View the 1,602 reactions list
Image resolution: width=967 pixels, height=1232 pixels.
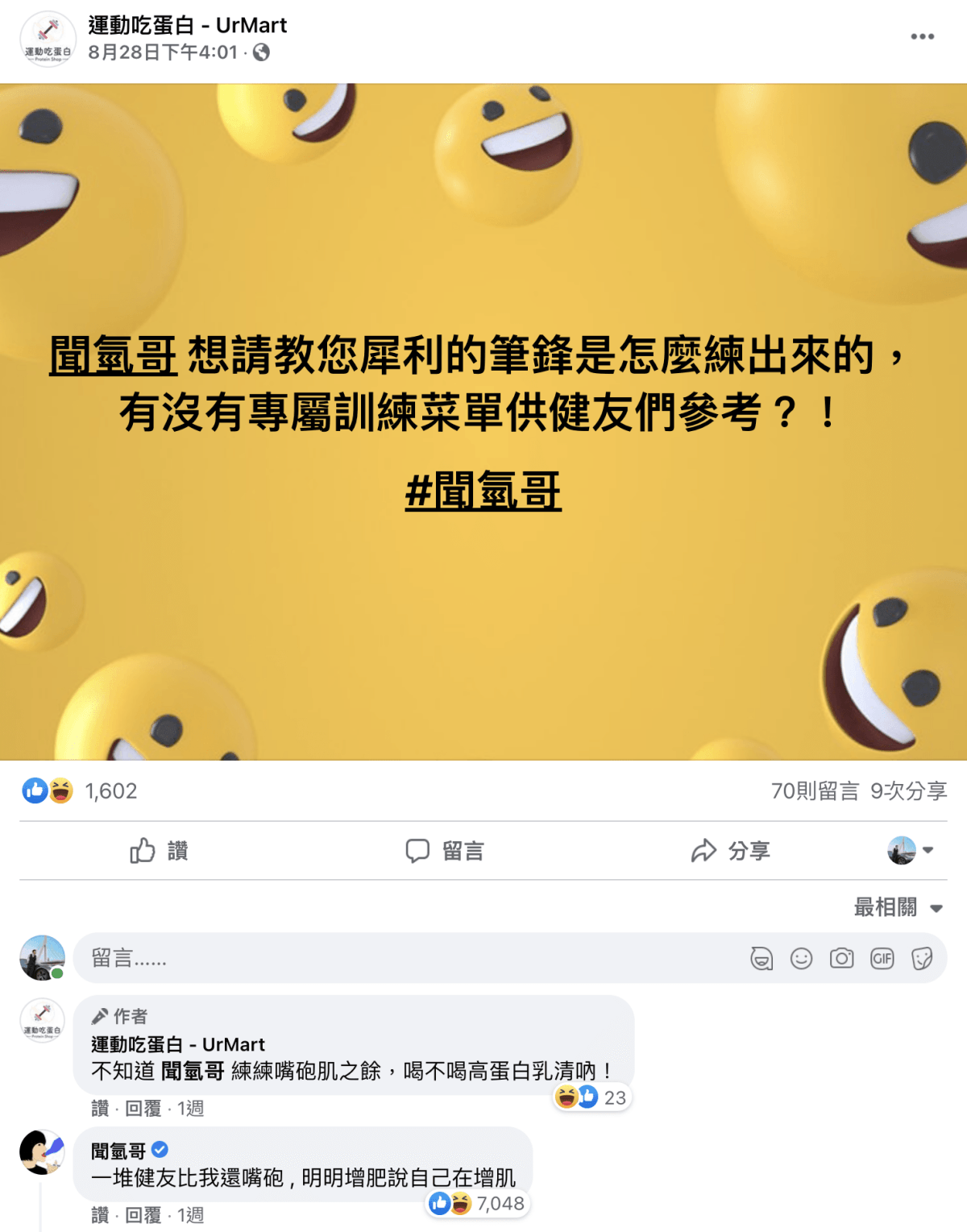(110, 791)
